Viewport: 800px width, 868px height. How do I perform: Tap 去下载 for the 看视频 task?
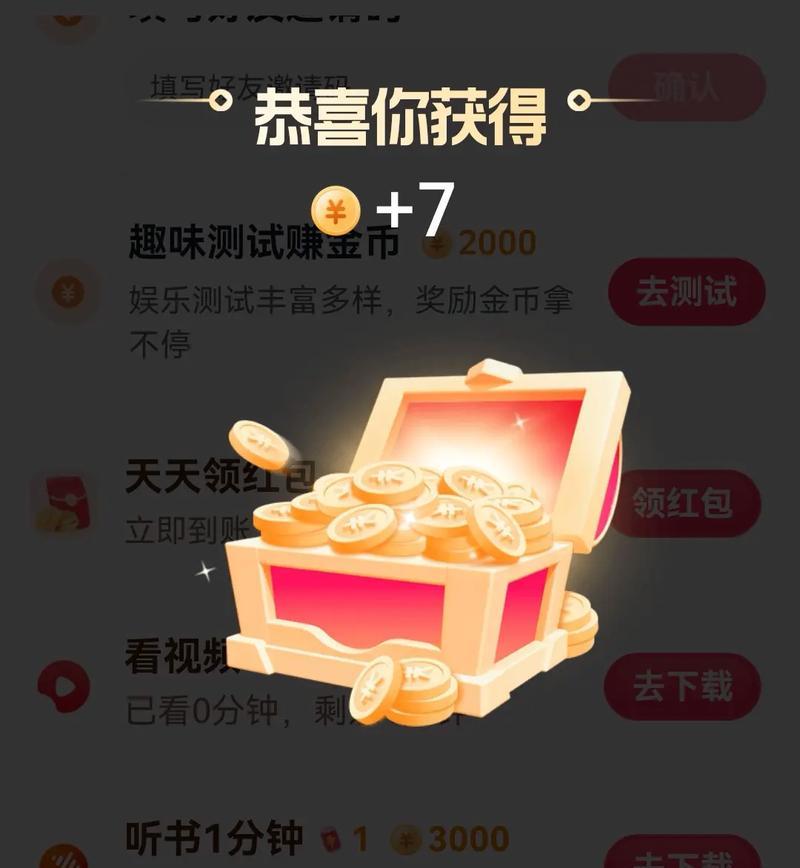682,687
